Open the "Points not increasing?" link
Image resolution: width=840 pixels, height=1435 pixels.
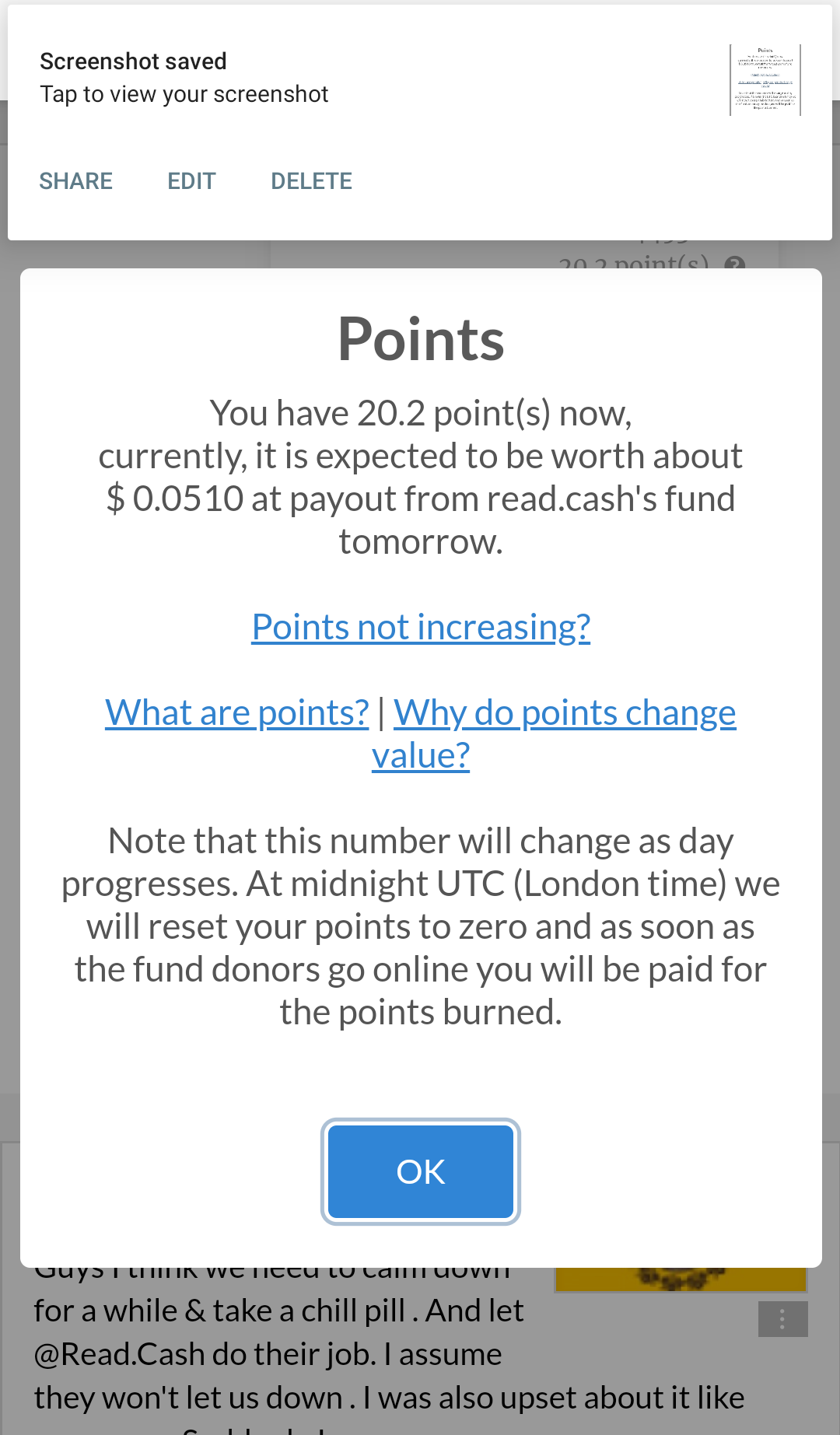tap(421, 627)
